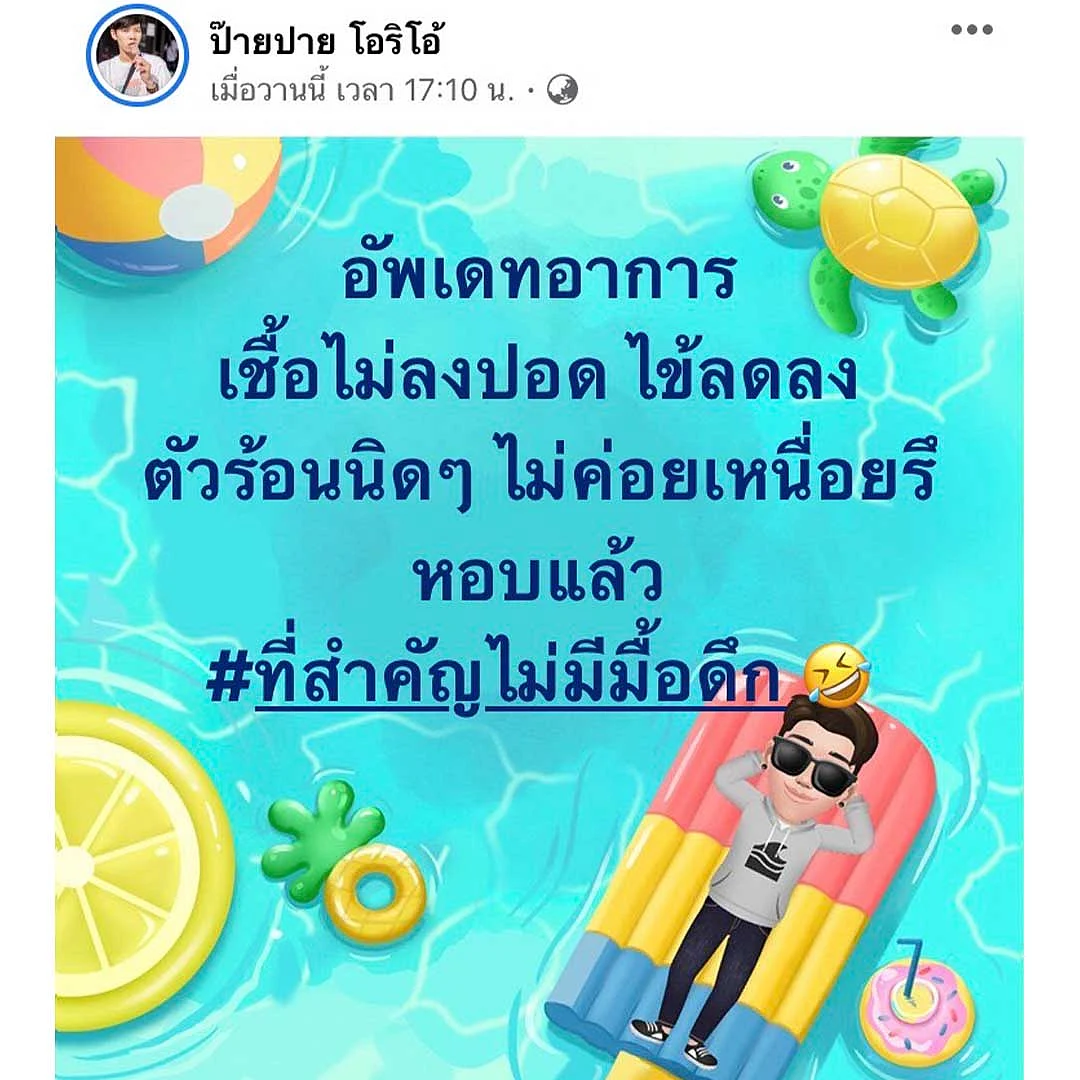
Task: Open ป๊ายปาย โอริโอ้'s profile picture
Action: (137, 55)
